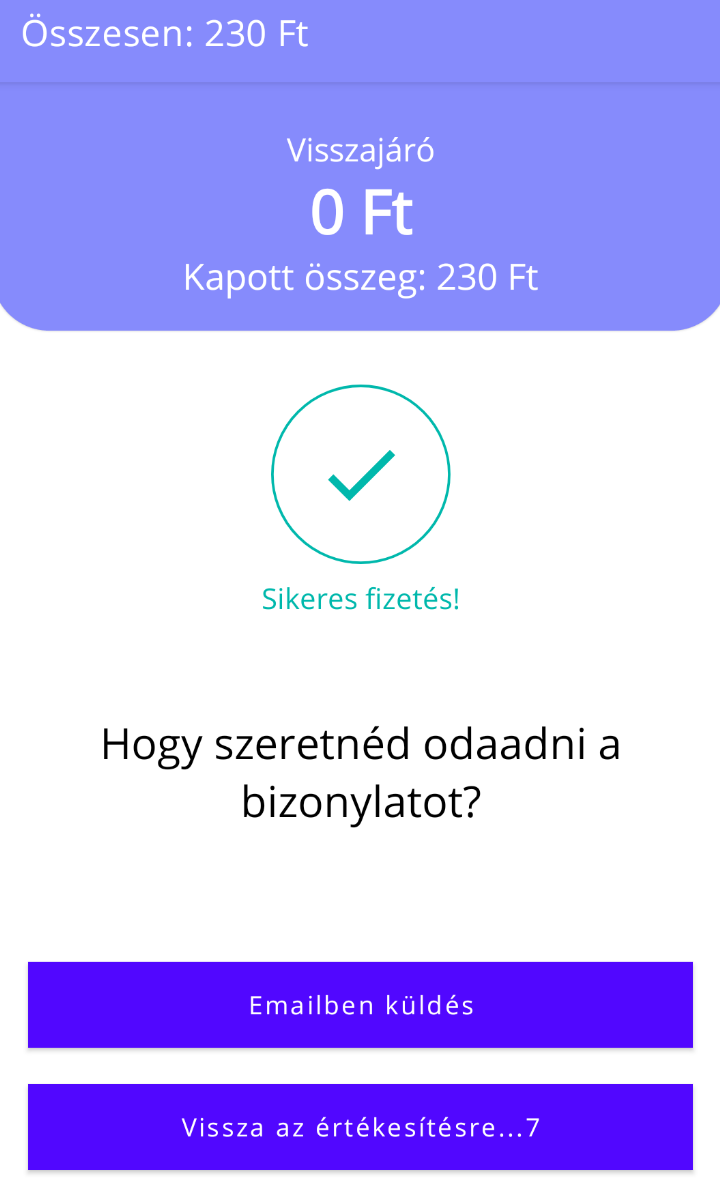
Task: Dismiss the screen via the return-to-sales option
Action: (x=360, y=1127)
